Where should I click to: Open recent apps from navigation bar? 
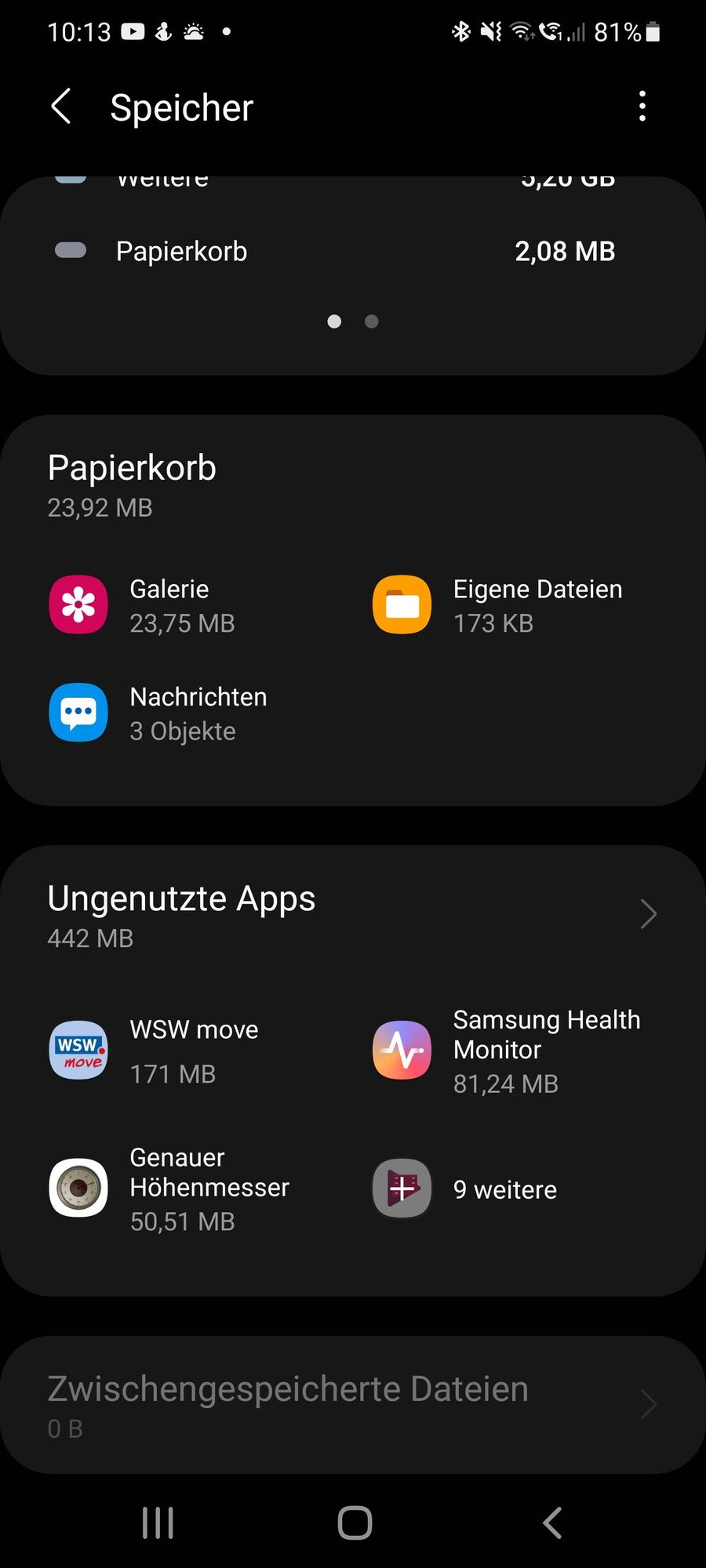tap(158, 1523)
